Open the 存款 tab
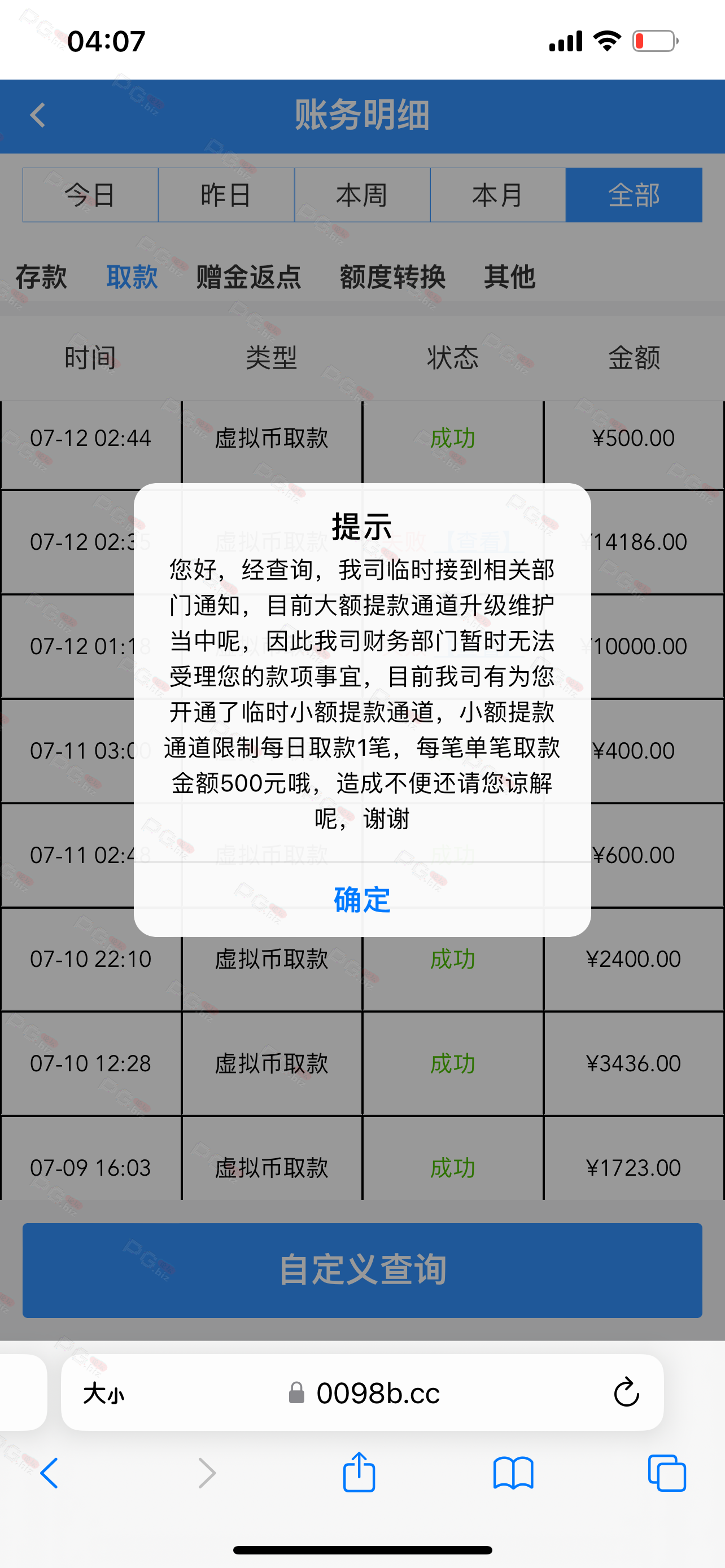This screenshot has height=1568, width=725. pyautogui.click(x=41, y=278)
